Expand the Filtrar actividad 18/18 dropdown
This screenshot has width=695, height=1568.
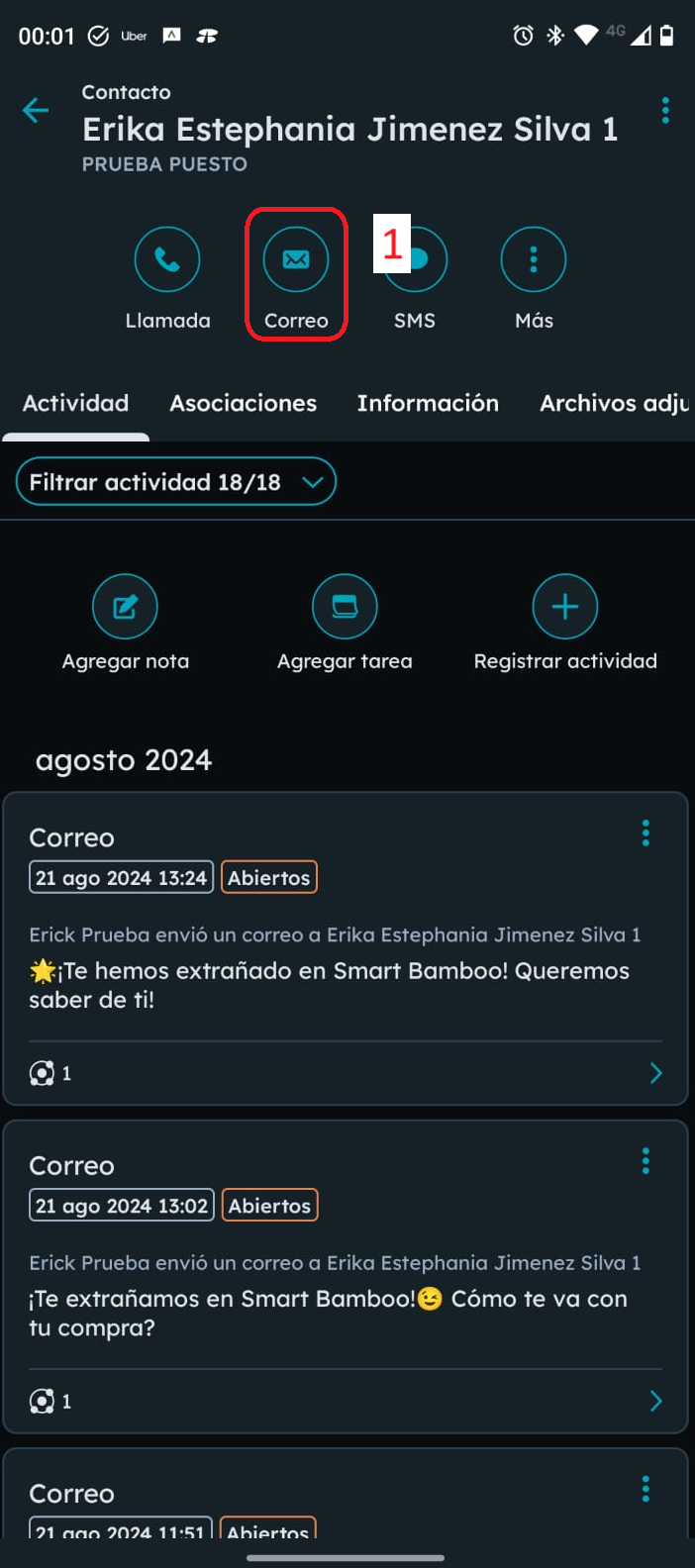pos(176,482)
